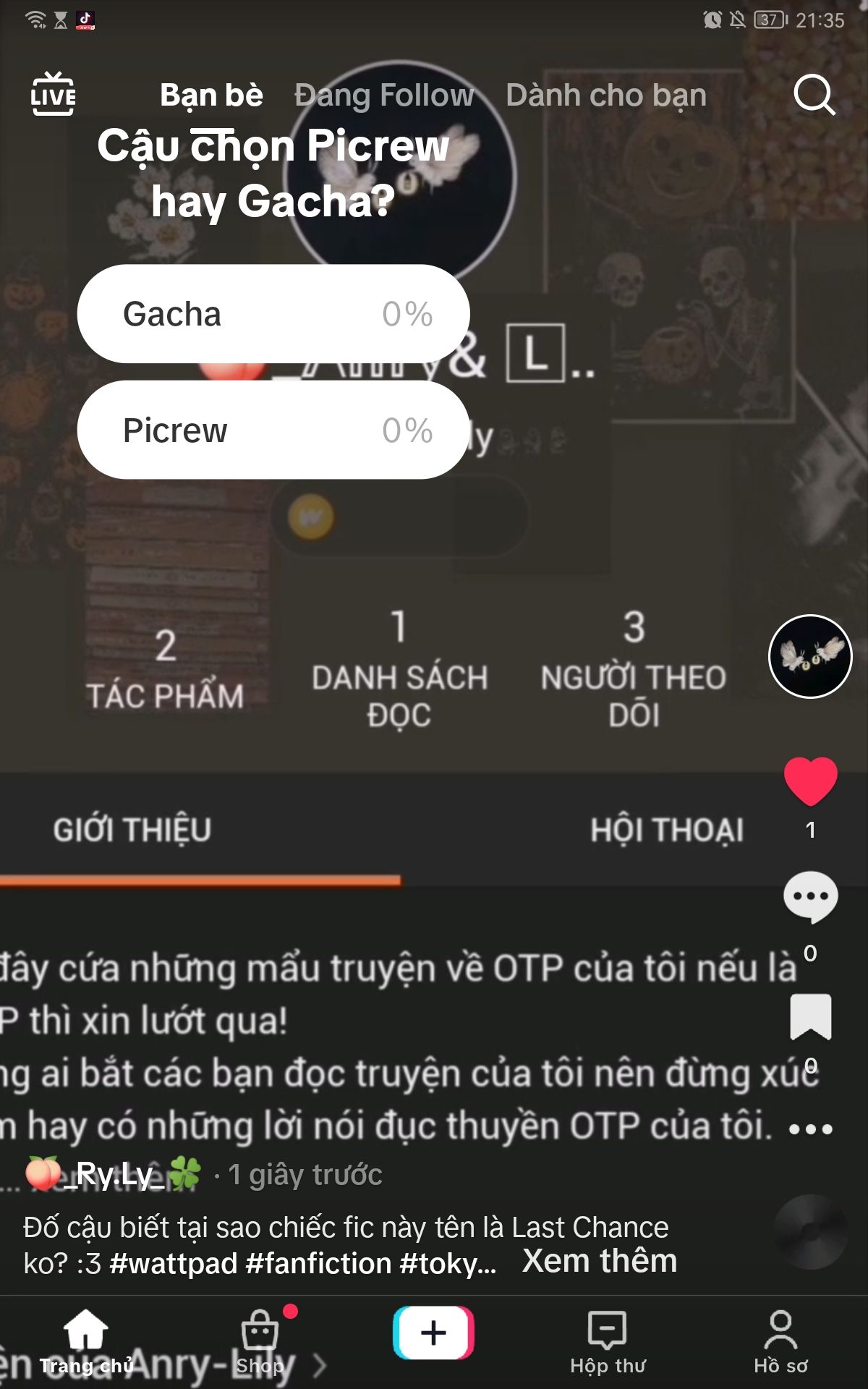Viewport: 868px width, 1389px height.
Task: Open the spinning sound disc
Action: [810, 1231]
